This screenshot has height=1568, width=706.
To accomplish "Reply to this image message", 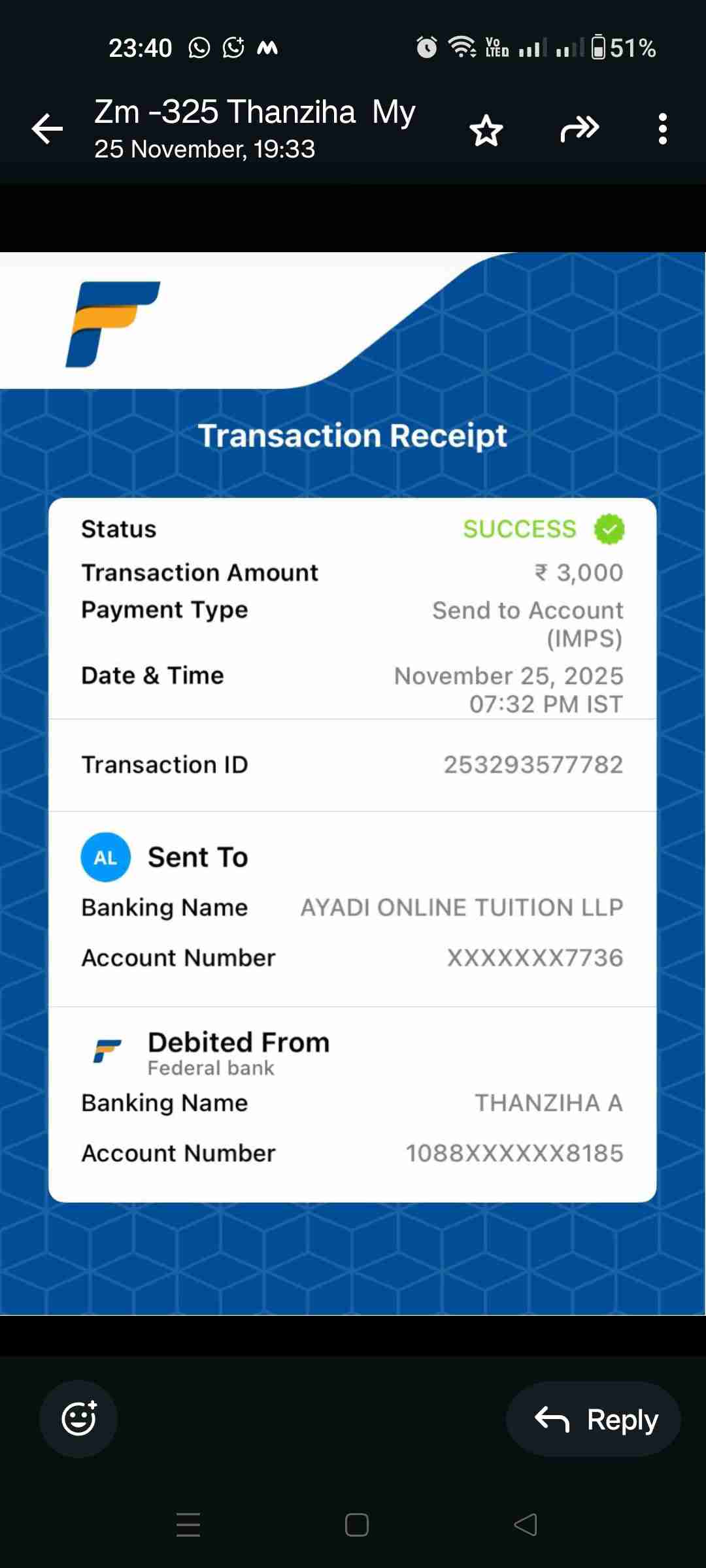I will [x=594, y=1419].
